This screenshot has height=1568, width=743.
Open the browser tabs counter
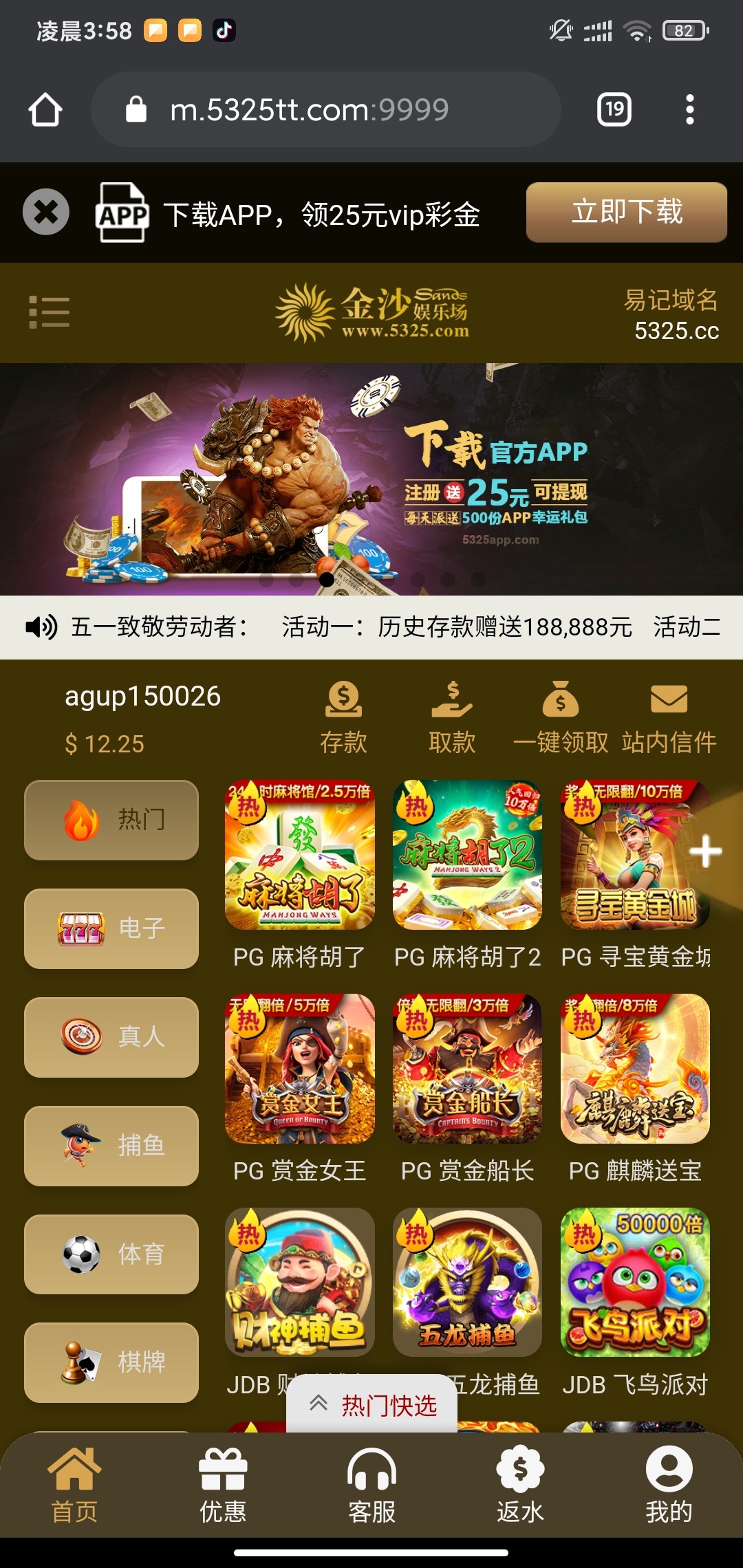coord(614,110)
